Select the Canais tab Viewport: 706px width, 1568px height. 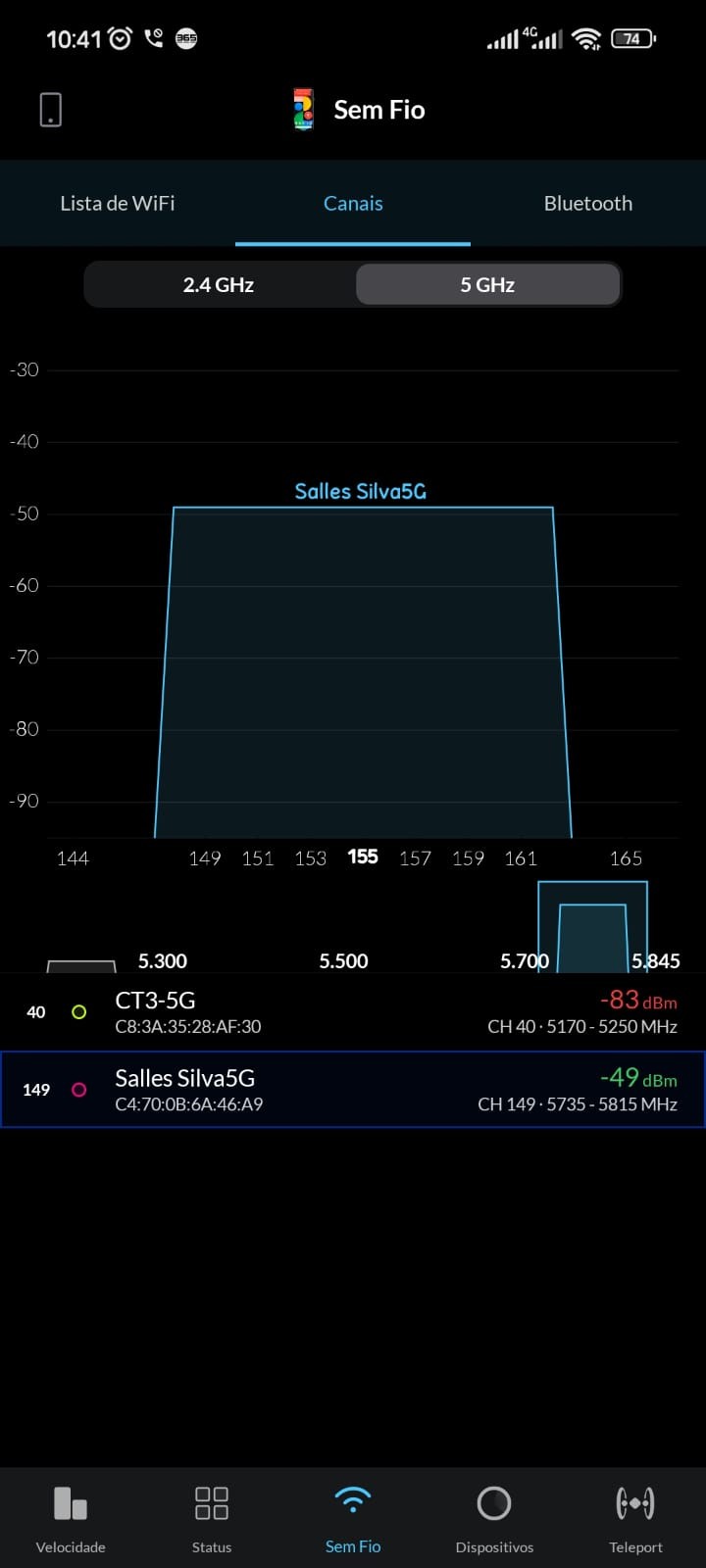tap(353, 203)
